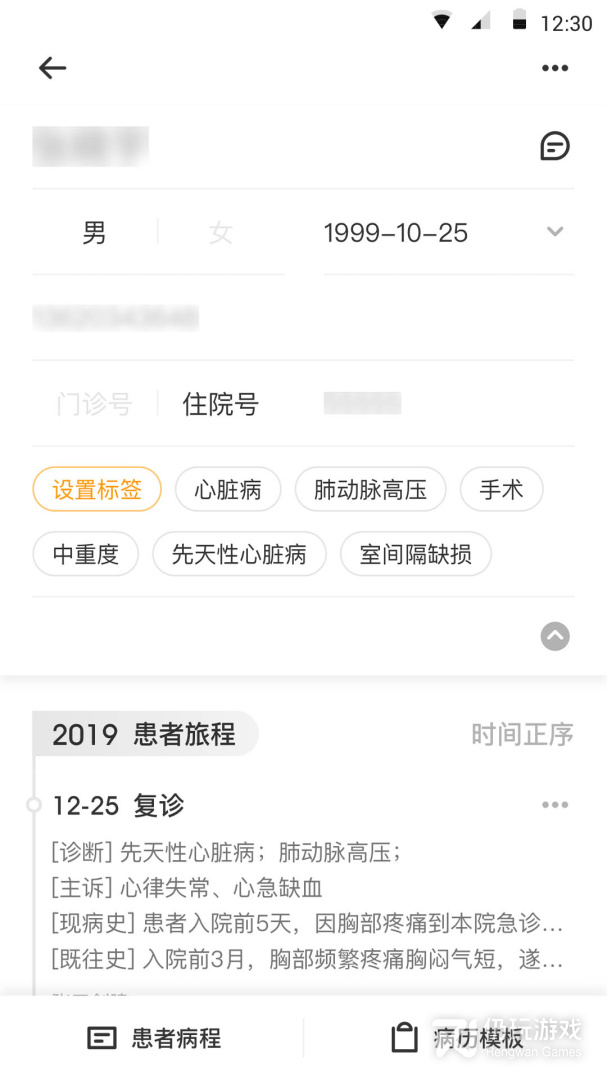The height and width of the screenshot is (1080, 607).
Task: Select 女 as gender
Action: (x=221, y=233)
